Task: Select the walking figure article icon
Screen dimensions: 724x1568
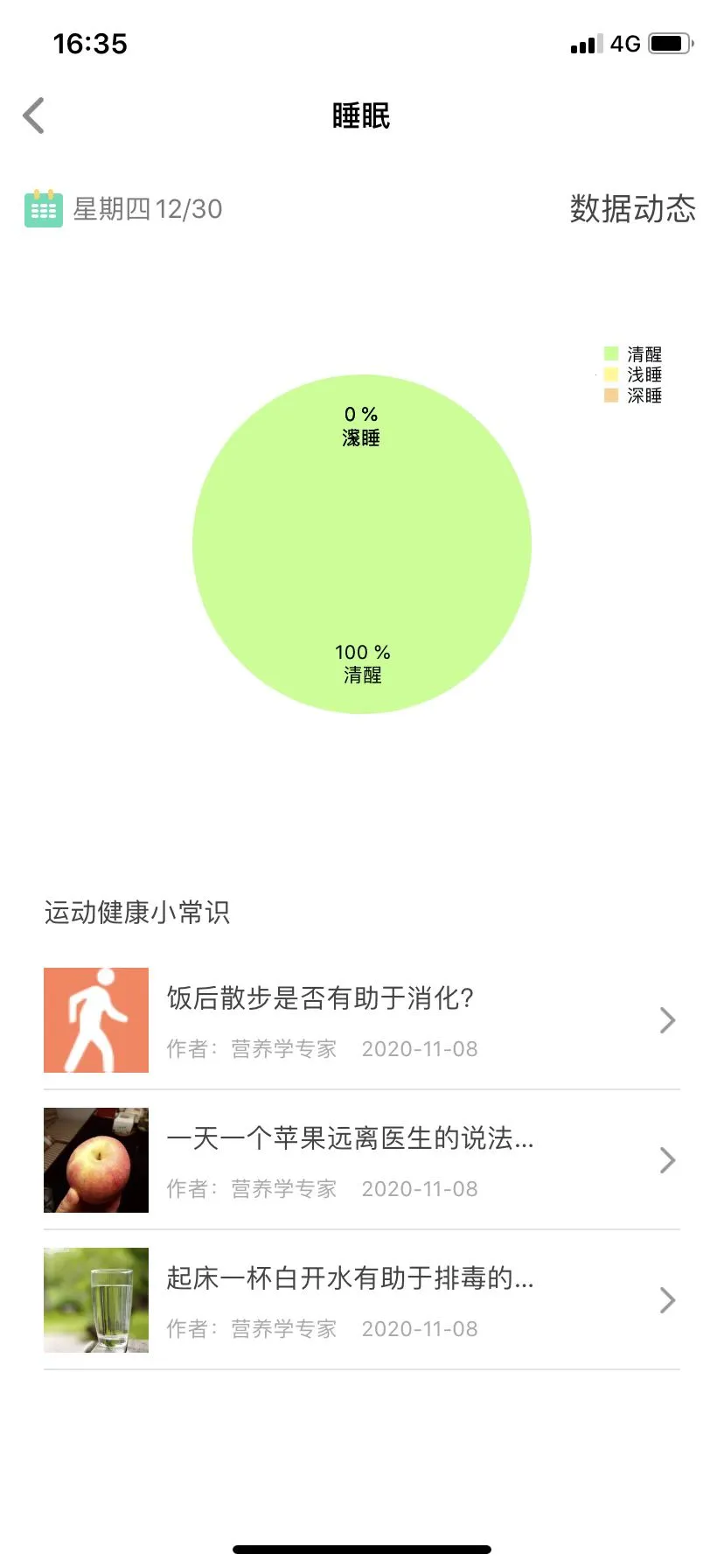Action: (96, 1019)
